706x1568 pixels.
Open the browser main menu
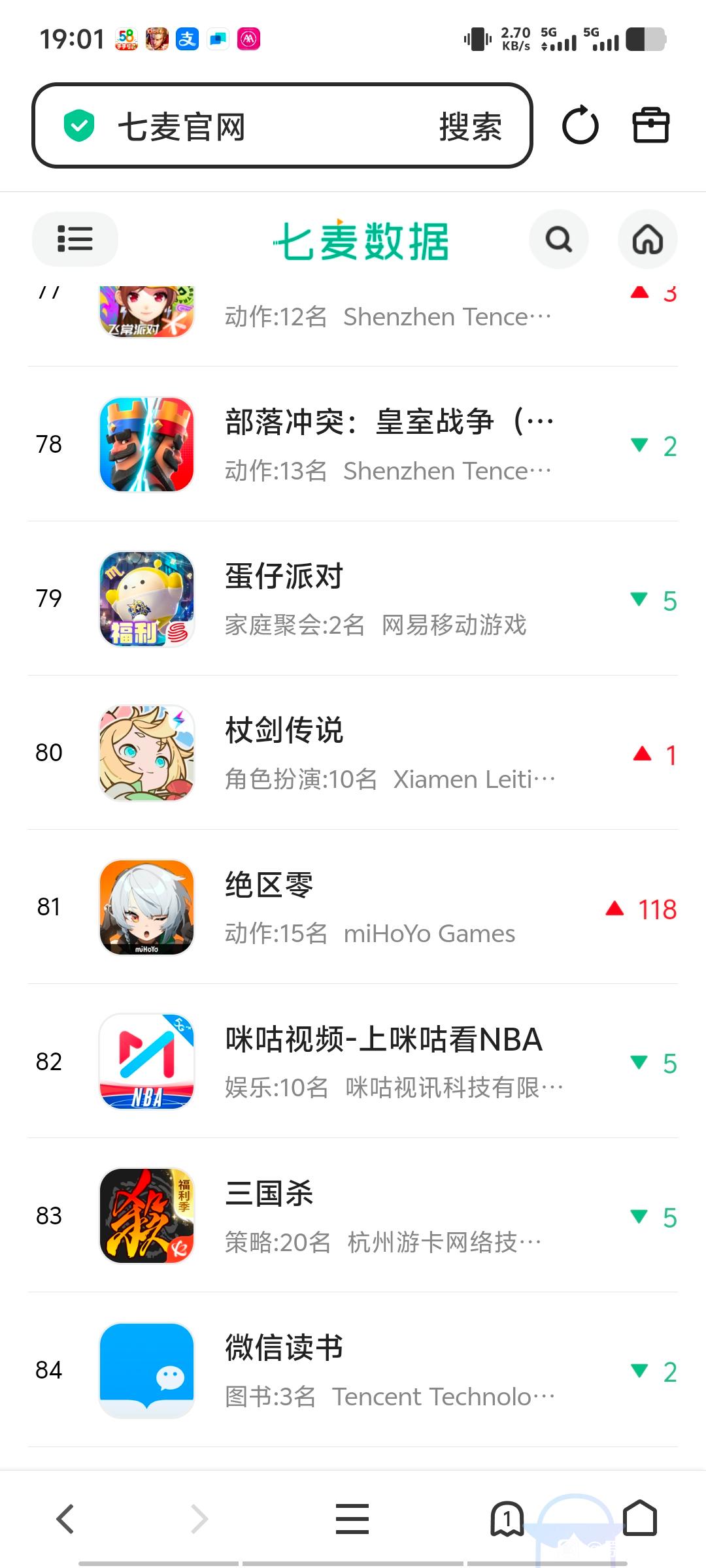[x=352, y=1518]
